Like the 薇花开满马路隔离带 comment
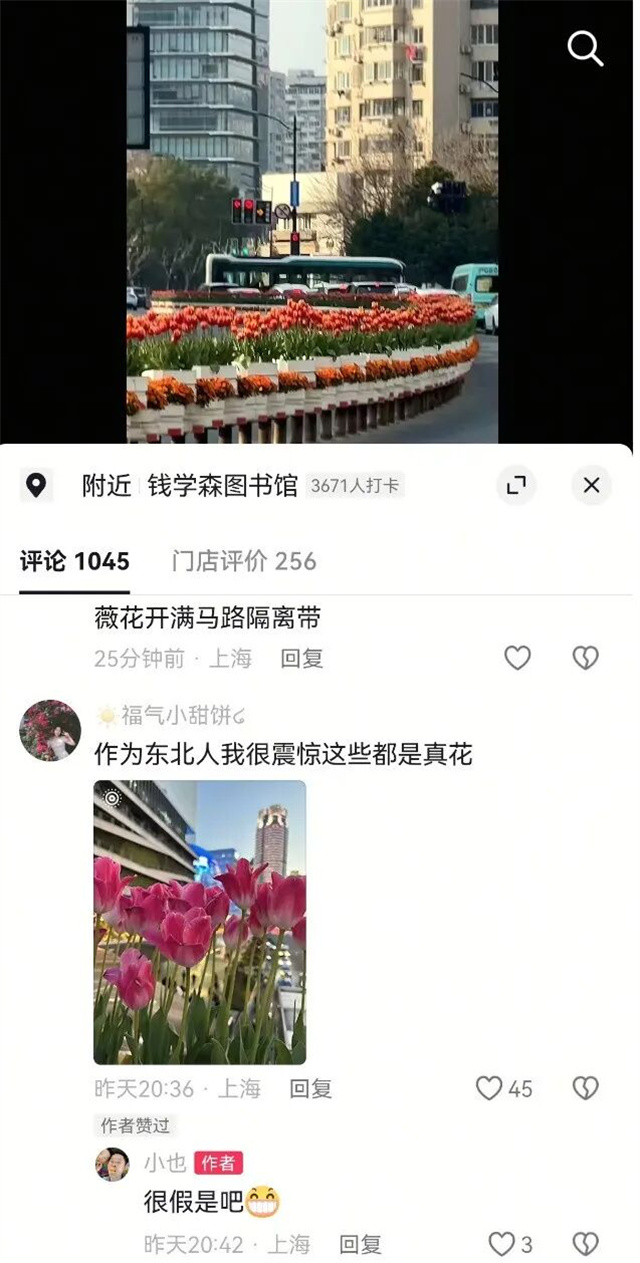Viewport: 640px width, 1263px height. 517,658
